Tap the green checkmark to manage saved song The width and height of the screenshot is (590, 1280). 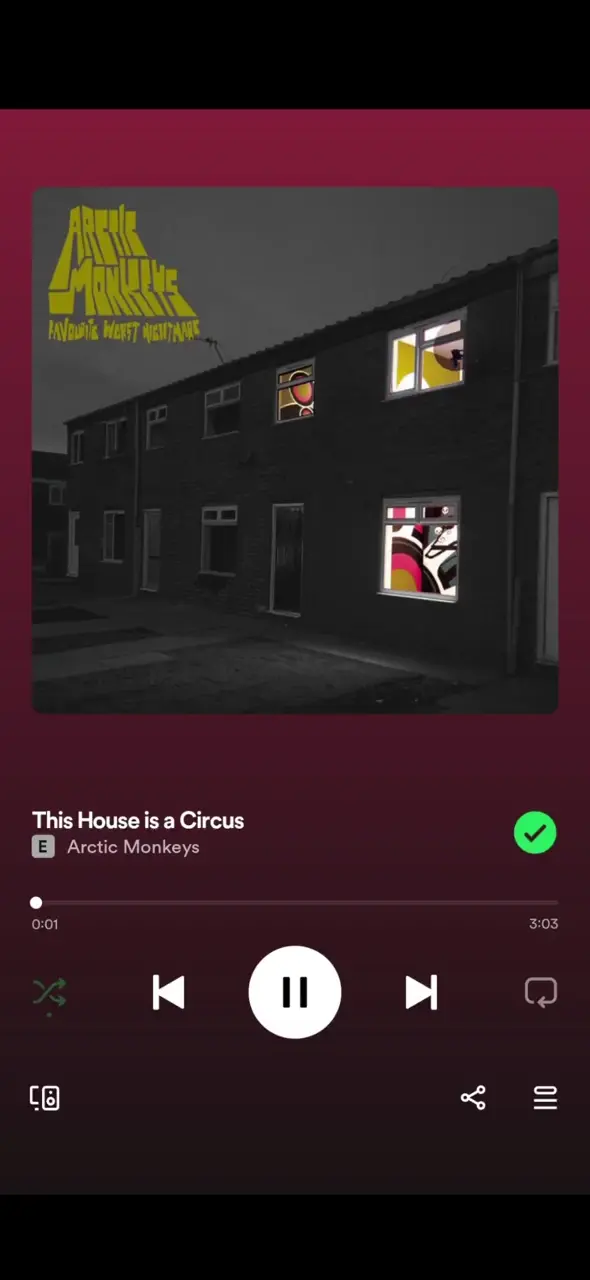[x=535, y=833]
